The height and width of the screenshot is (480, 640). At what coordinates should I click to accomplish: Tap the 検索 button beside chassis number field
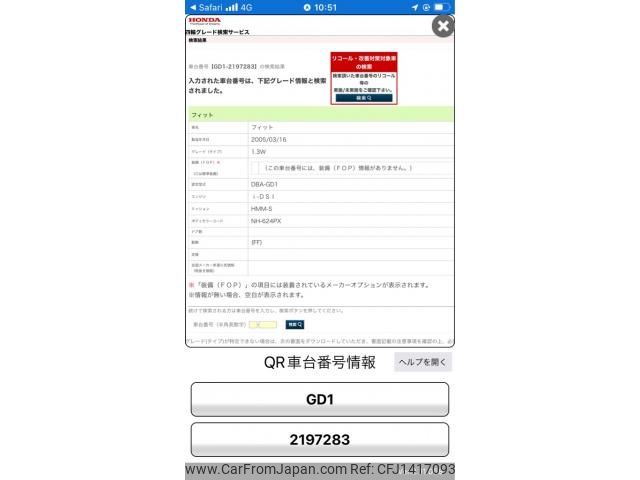(295, 325)
